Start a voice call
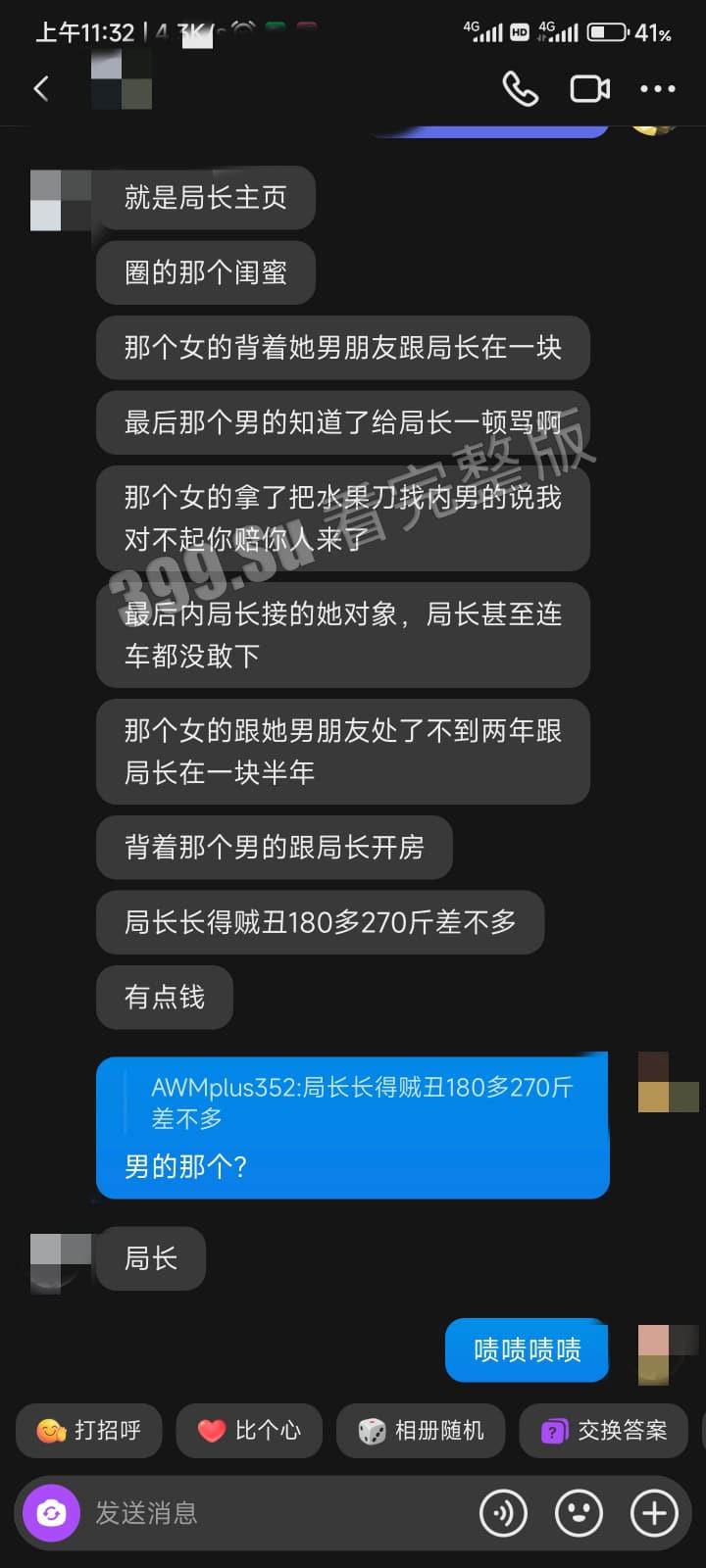 tap(521, 89)
